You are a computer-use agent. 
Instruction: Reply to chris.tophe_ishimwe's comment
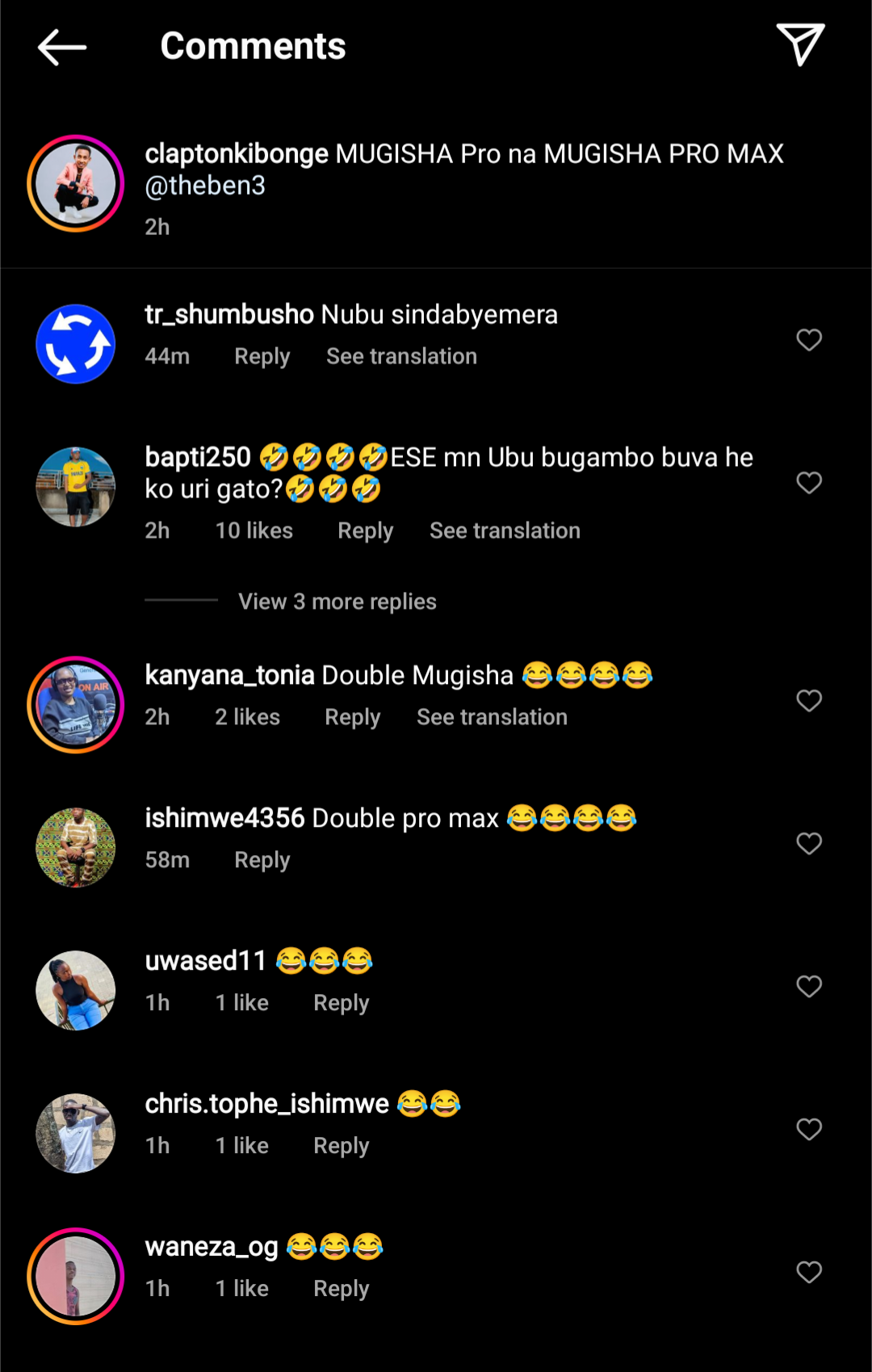tap(341, 1146)
